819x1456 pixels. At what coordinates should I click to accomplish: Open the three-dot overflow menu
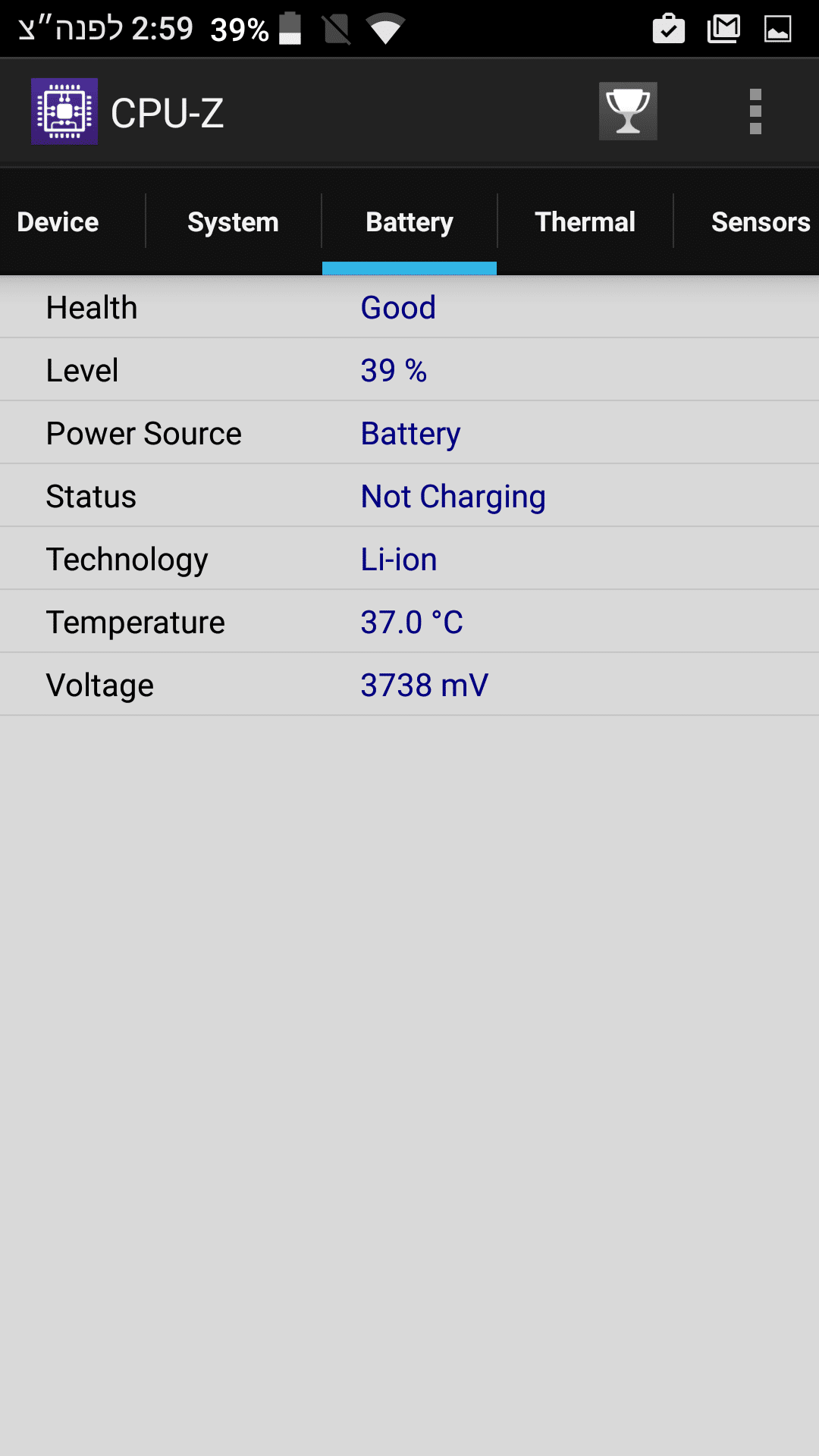755,111
